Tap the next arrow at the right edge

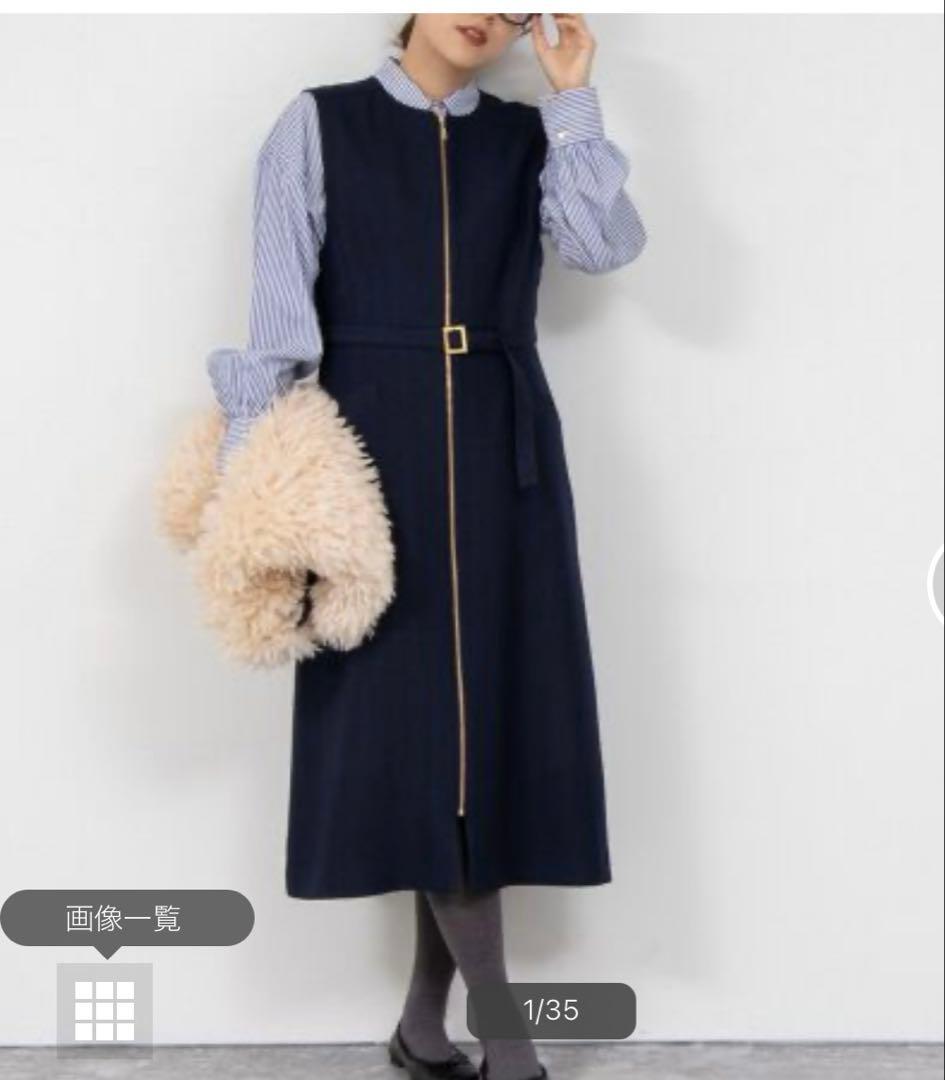pos(937,584)
